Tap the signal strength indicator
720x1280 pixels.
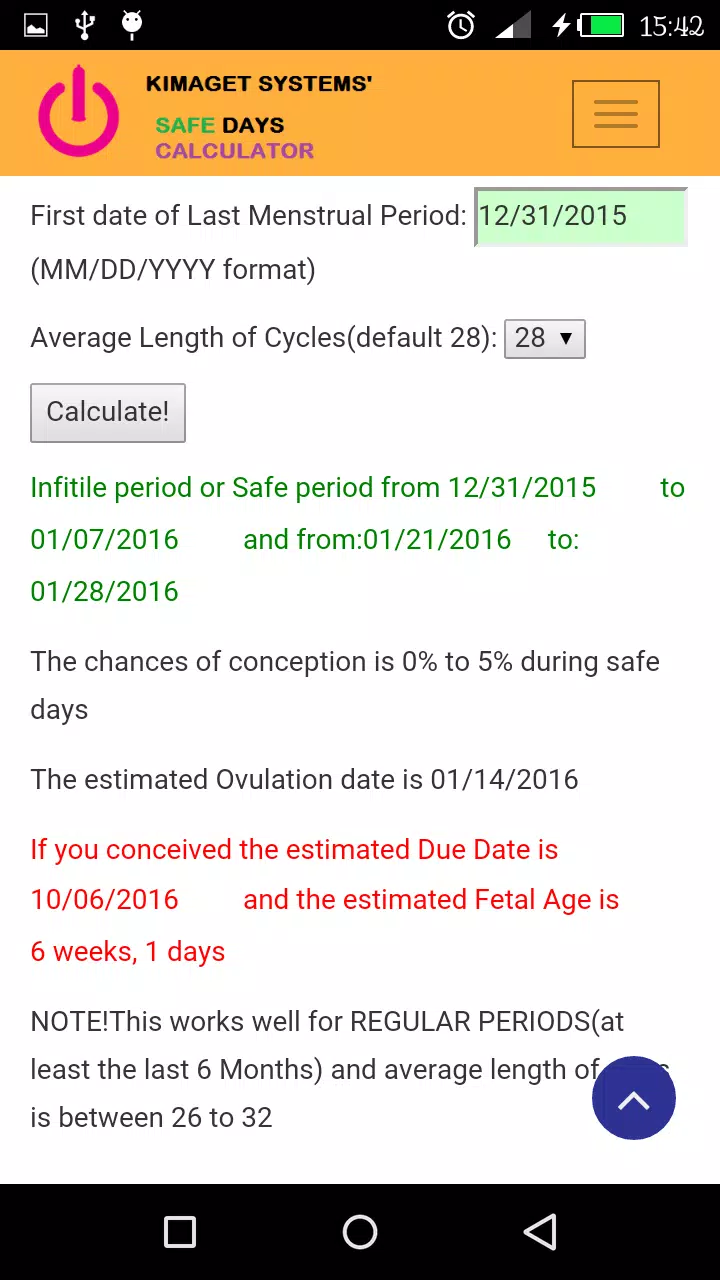tap(512, 25)
